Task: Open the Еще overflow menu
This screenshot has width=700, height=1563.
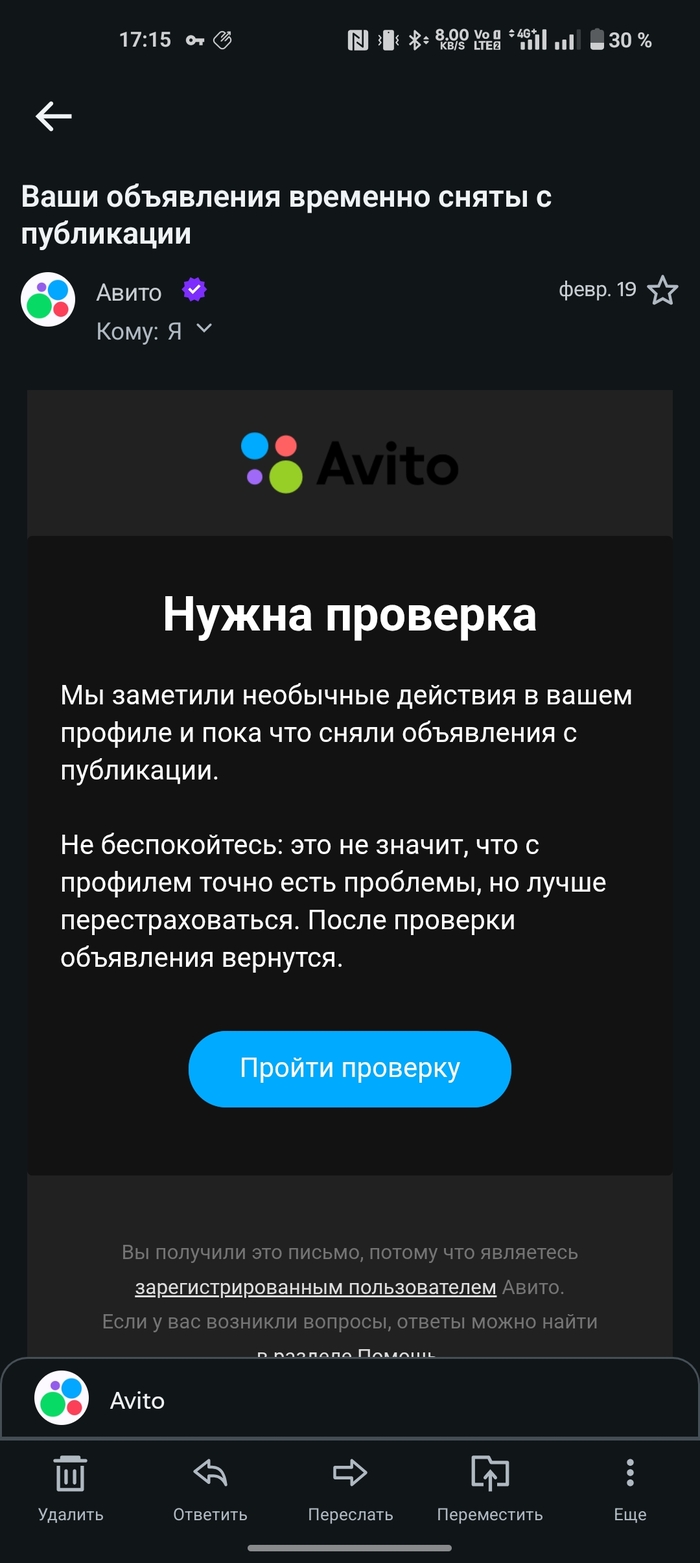Action: [630, 1487]
